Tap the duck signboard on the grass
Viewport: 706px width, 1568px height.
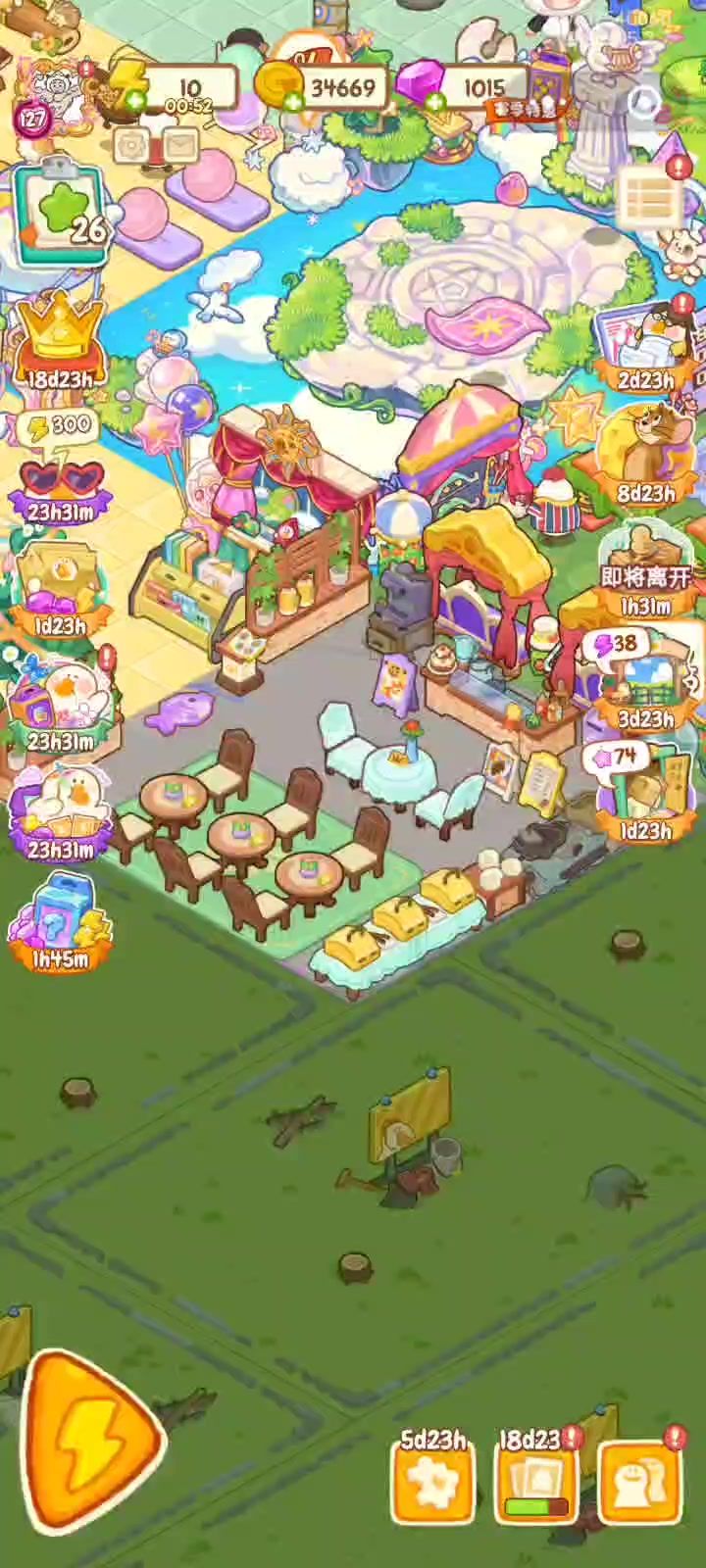click(410, 1122)
